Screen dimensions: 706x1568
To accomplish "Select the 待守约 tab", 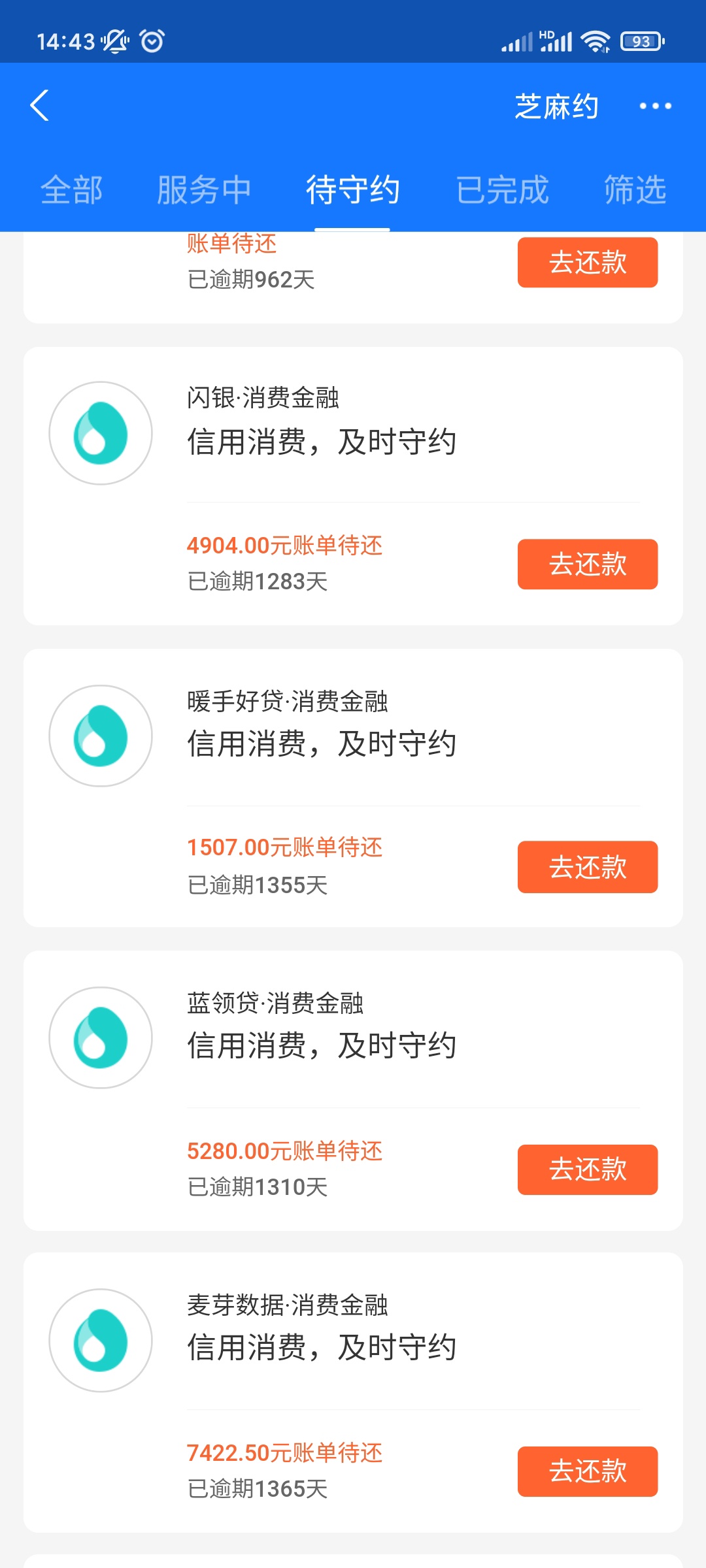I will [x=352, y=190].
